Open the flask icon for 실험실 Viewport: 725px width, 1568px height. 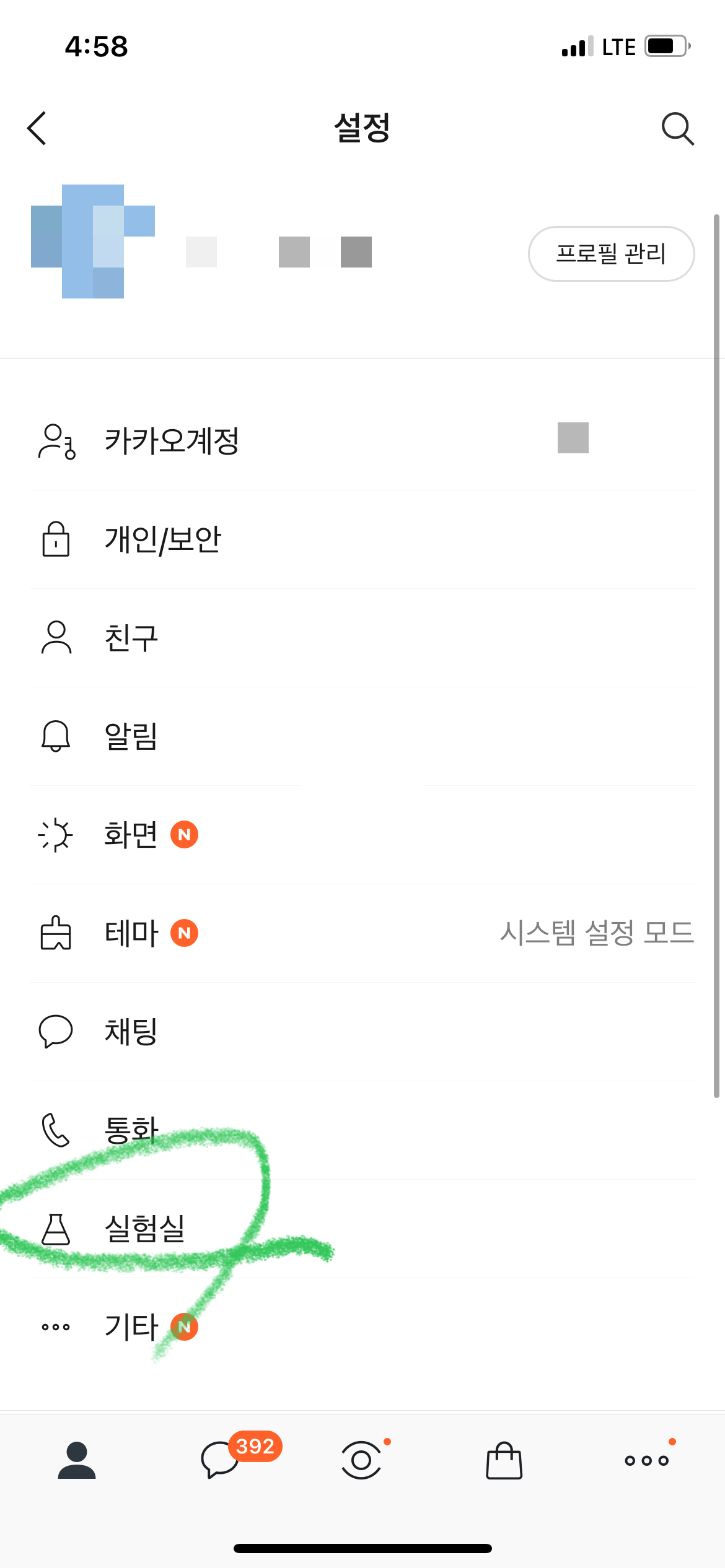(56, 1228)
